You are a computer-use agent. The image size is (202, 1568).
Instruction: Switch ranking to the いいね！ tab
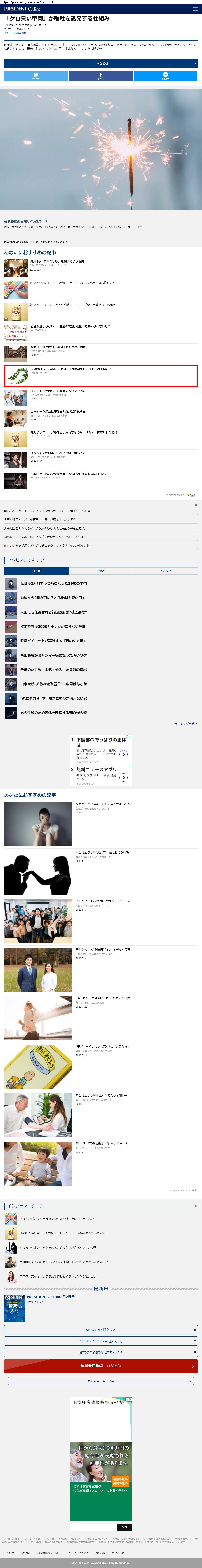click(x=165, y=571)
